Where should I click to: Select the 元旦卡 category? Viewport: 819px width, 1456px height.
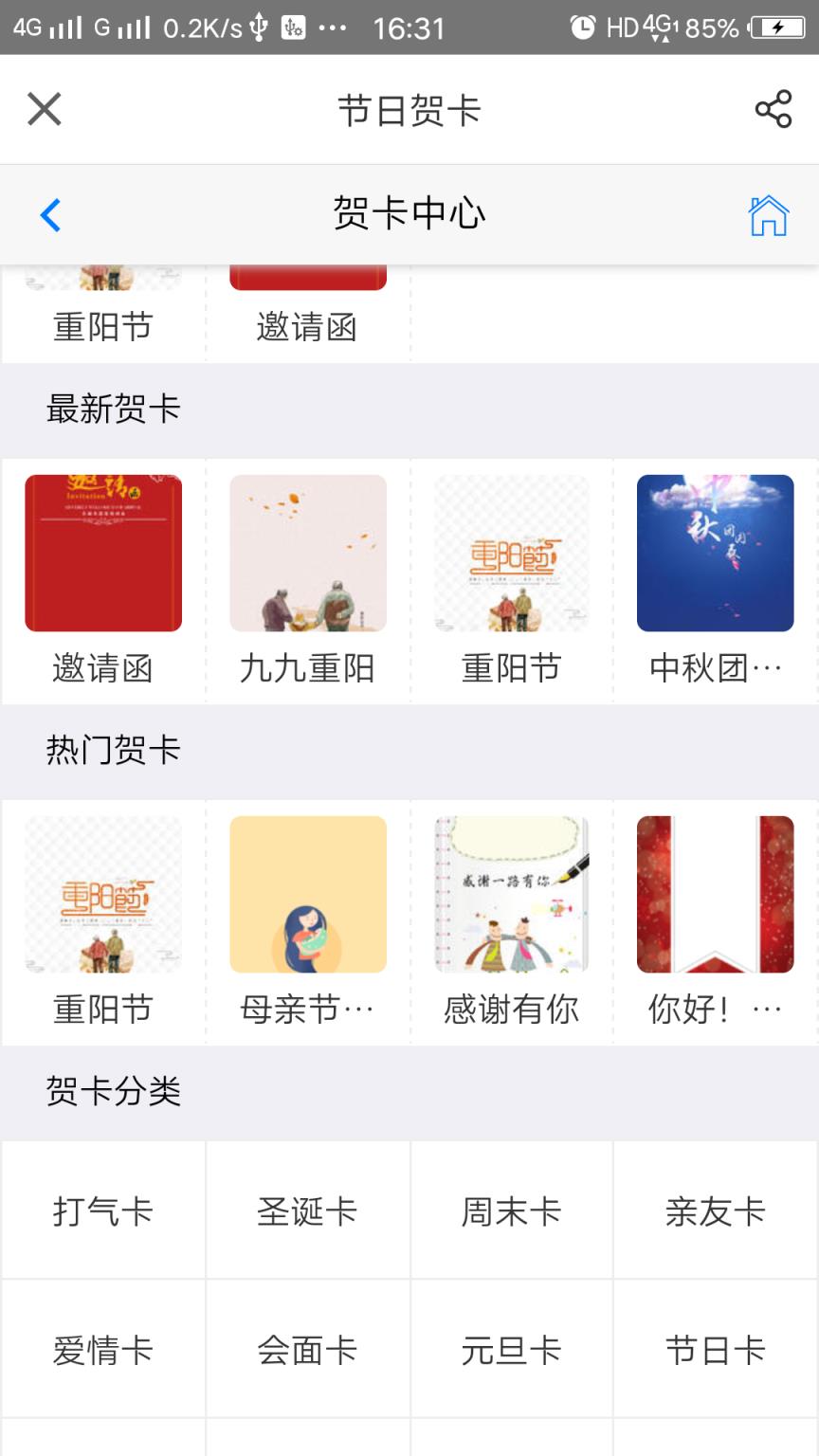(x=511, y=1348)
